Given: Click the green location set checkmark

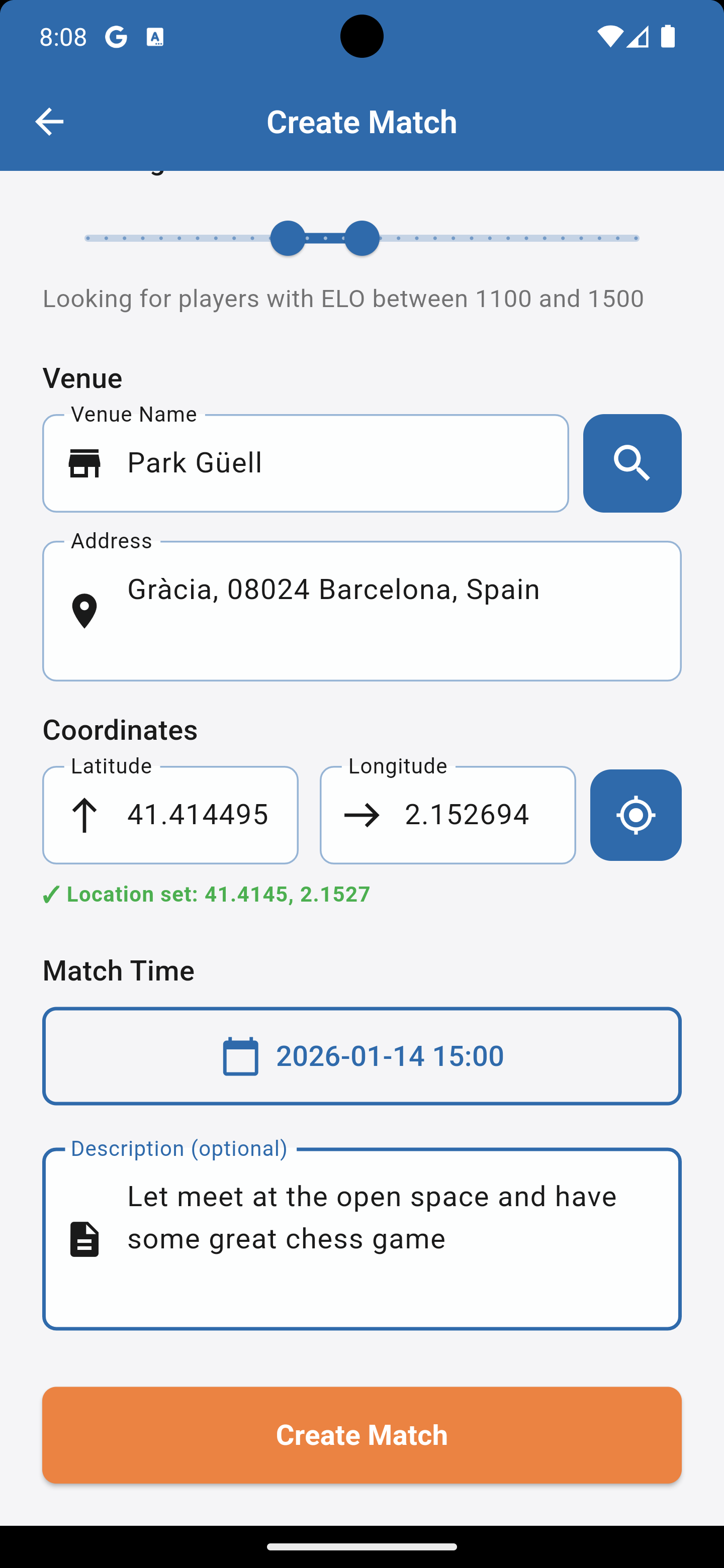Looking at the screenshot, I should tap(51, 894).
